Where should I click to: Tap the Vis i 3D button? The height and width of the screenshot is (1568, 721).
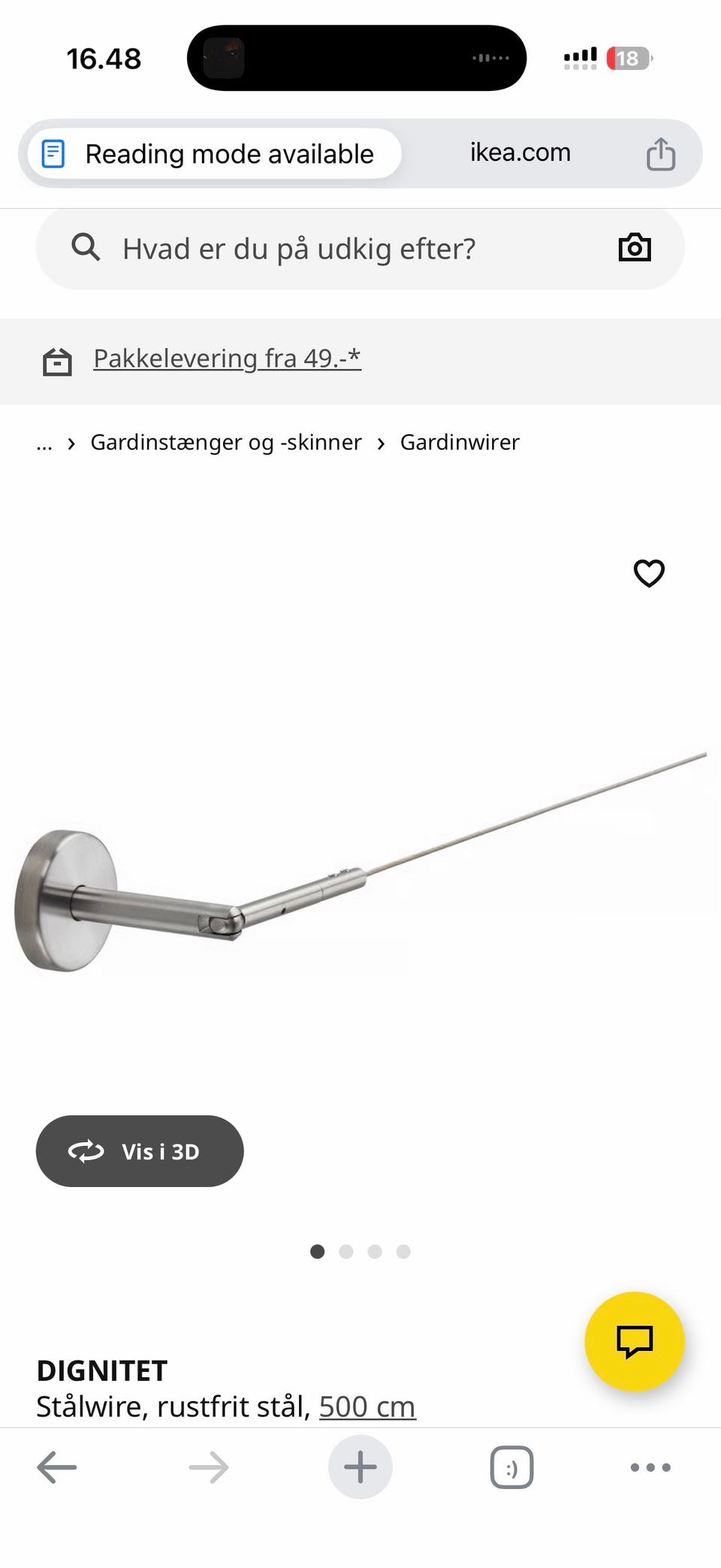[139, 1151]
